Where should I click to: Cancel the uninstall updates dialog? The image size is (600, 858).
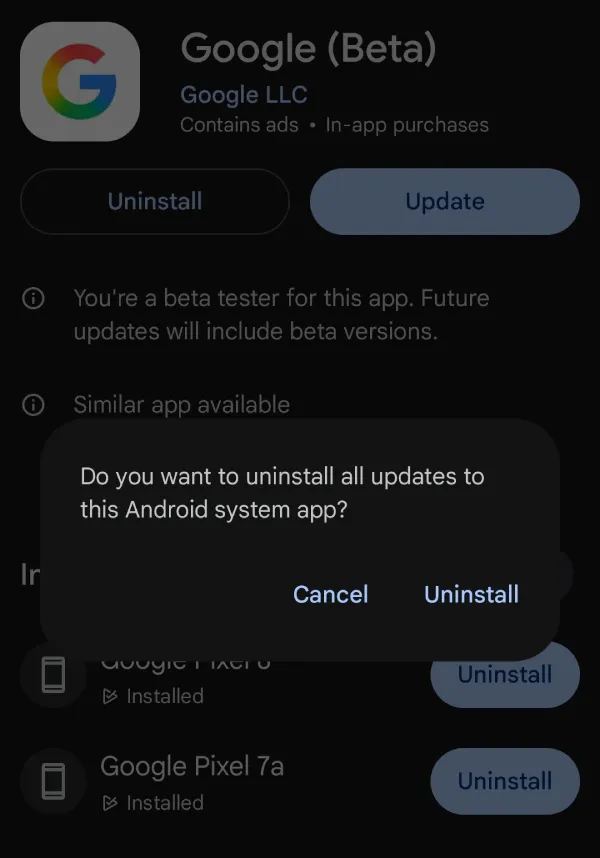(330, 594)
